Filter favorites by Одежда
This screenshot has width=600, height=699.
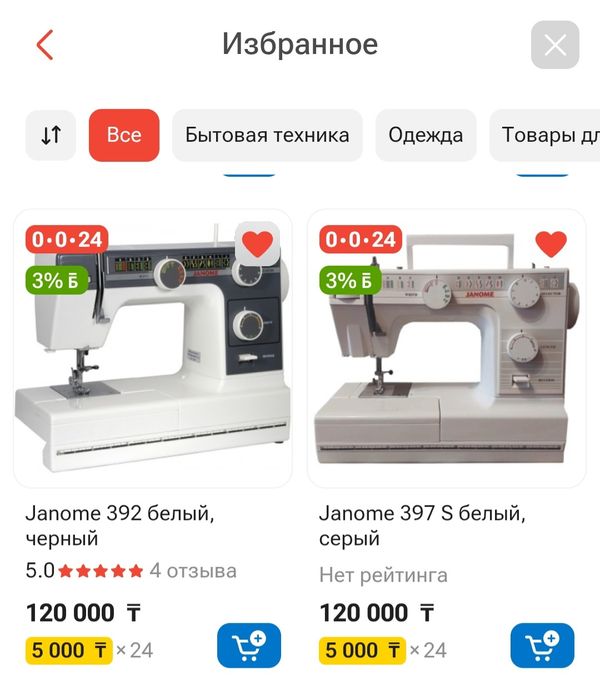[x=426, y=135]
